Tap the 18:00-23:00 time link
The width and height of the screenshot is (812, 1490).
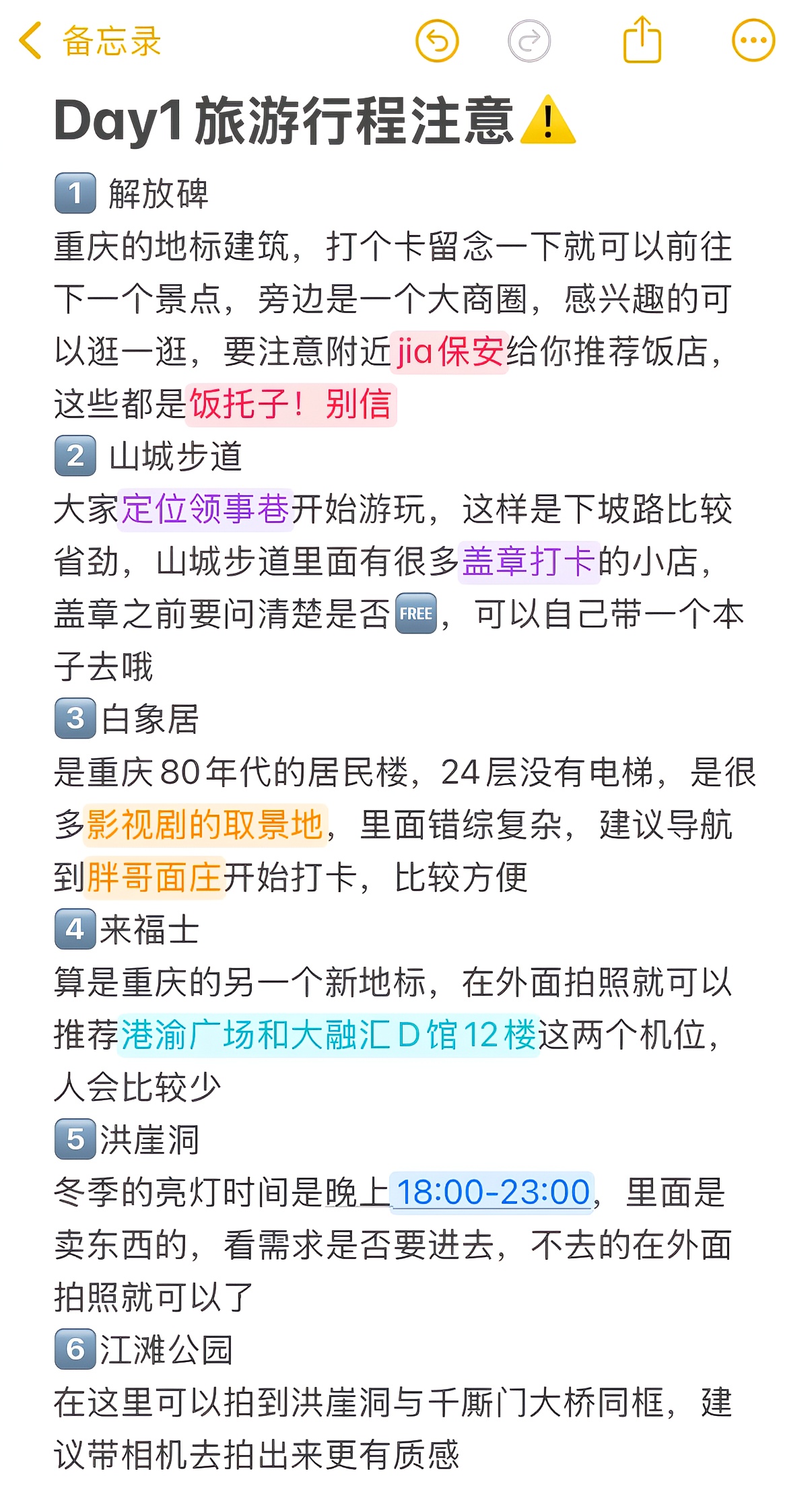pyautogui.click(x=493, y=1192)
